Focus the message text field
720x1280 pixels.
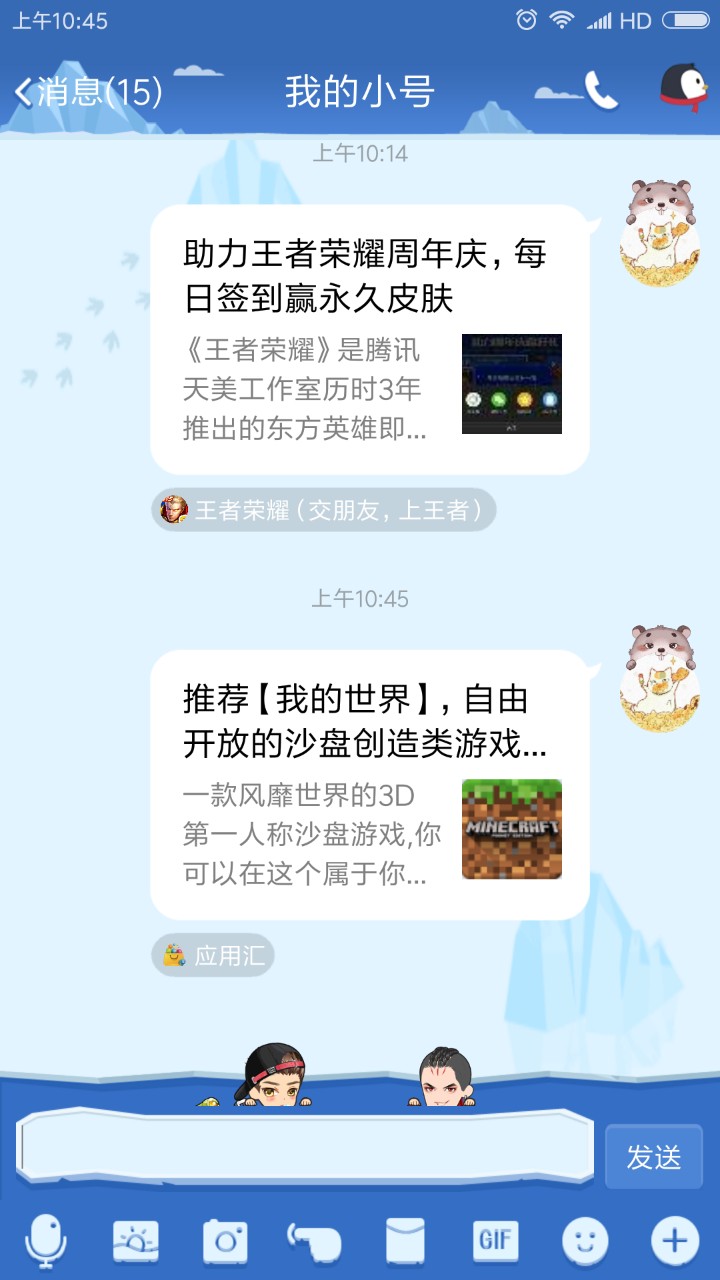[x=305, y=1148]
